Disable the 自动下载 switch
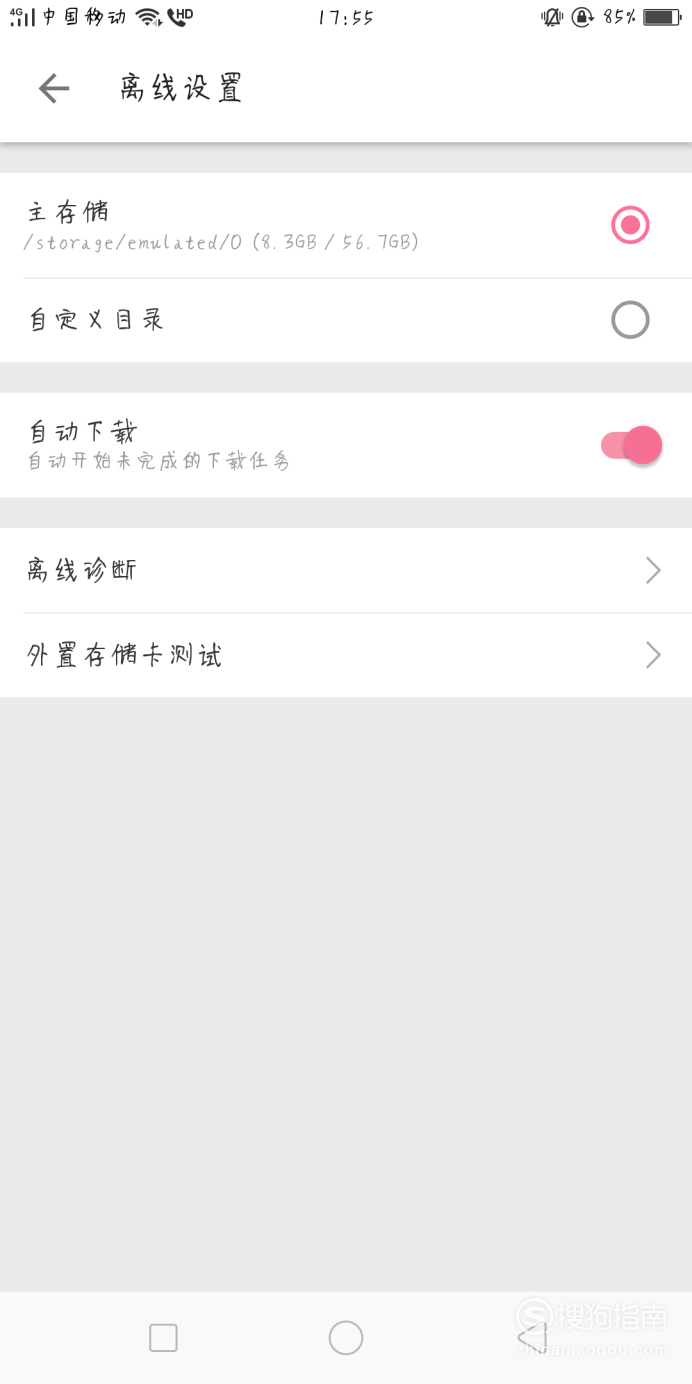Image resolution: width=692 pixels, height=1384 pixels. 631,445
